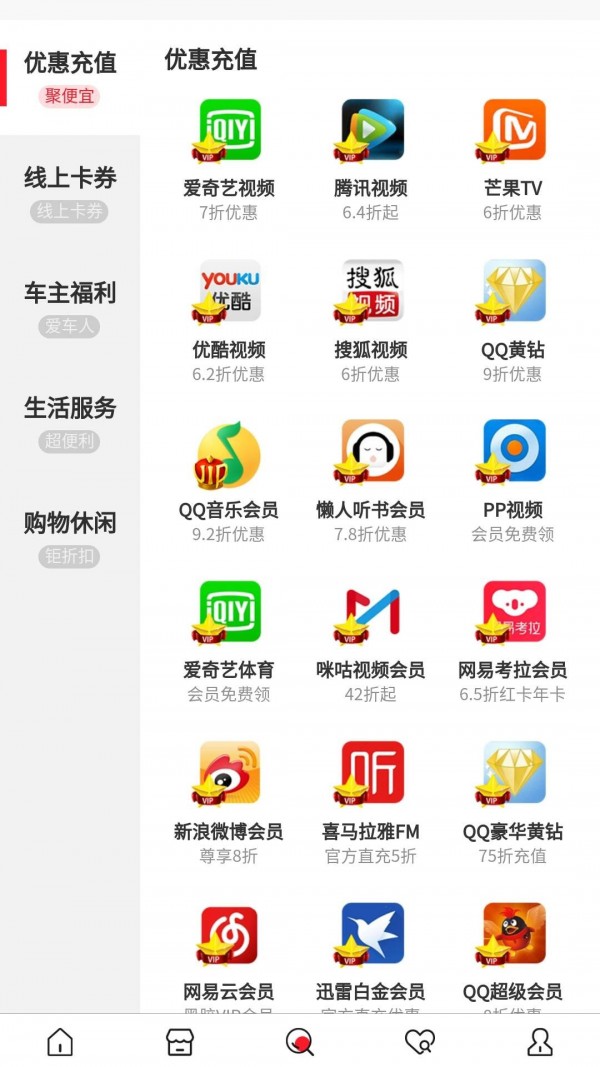Open the store tab in bottom bar

pyautogui.click(x=180, y=1042)
